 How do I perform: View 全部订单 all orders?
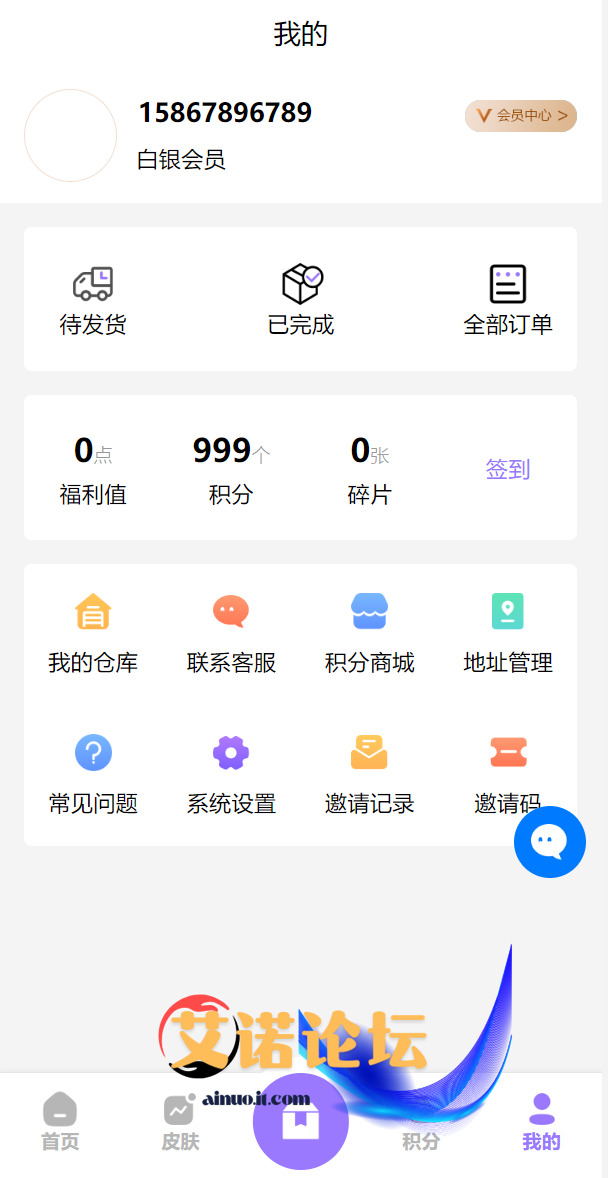point(507,300)
